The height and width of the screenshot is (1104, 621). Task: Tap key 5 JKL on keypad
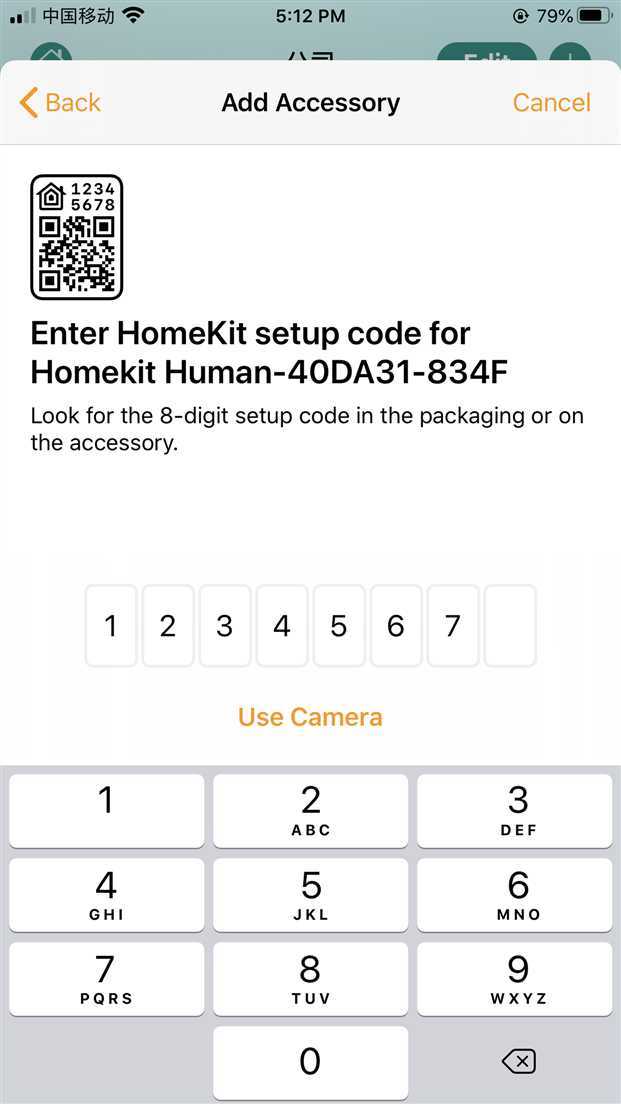[x=310, y=894]
